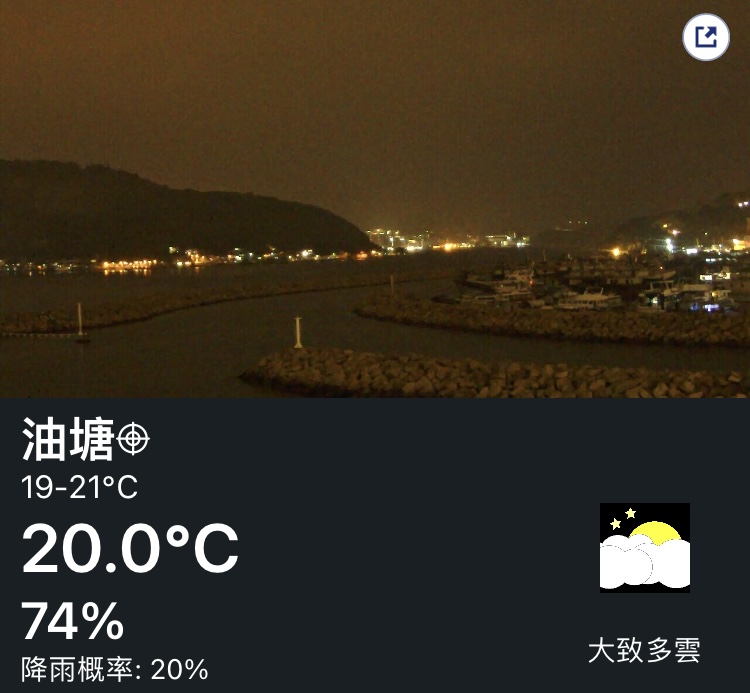Tap the location target icon beside 油塘
The height and width of the screenshot is (693, 750).
[x=133, y=438]
